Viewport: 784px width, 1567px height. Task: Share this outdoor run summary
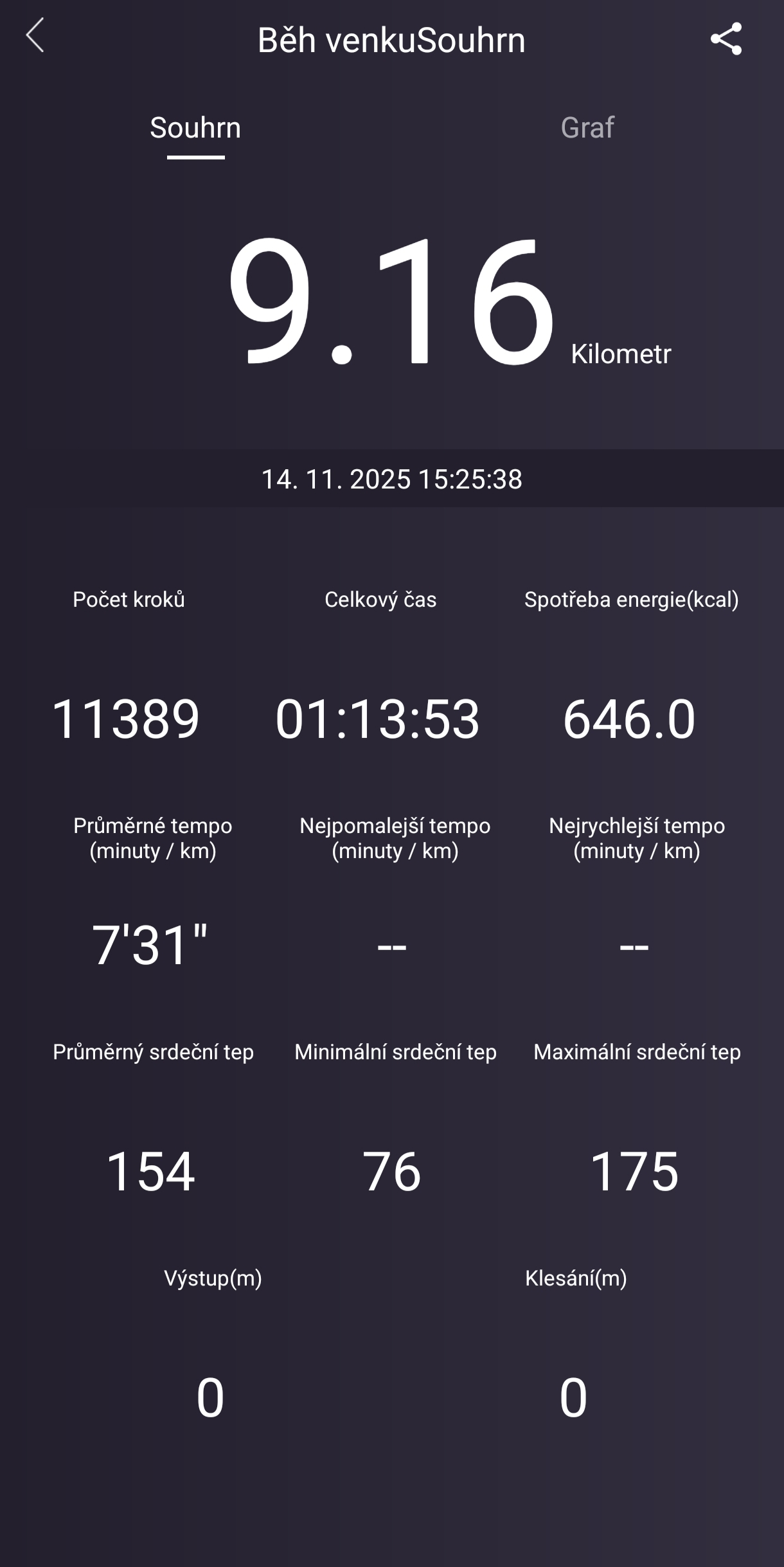[726, 39]
